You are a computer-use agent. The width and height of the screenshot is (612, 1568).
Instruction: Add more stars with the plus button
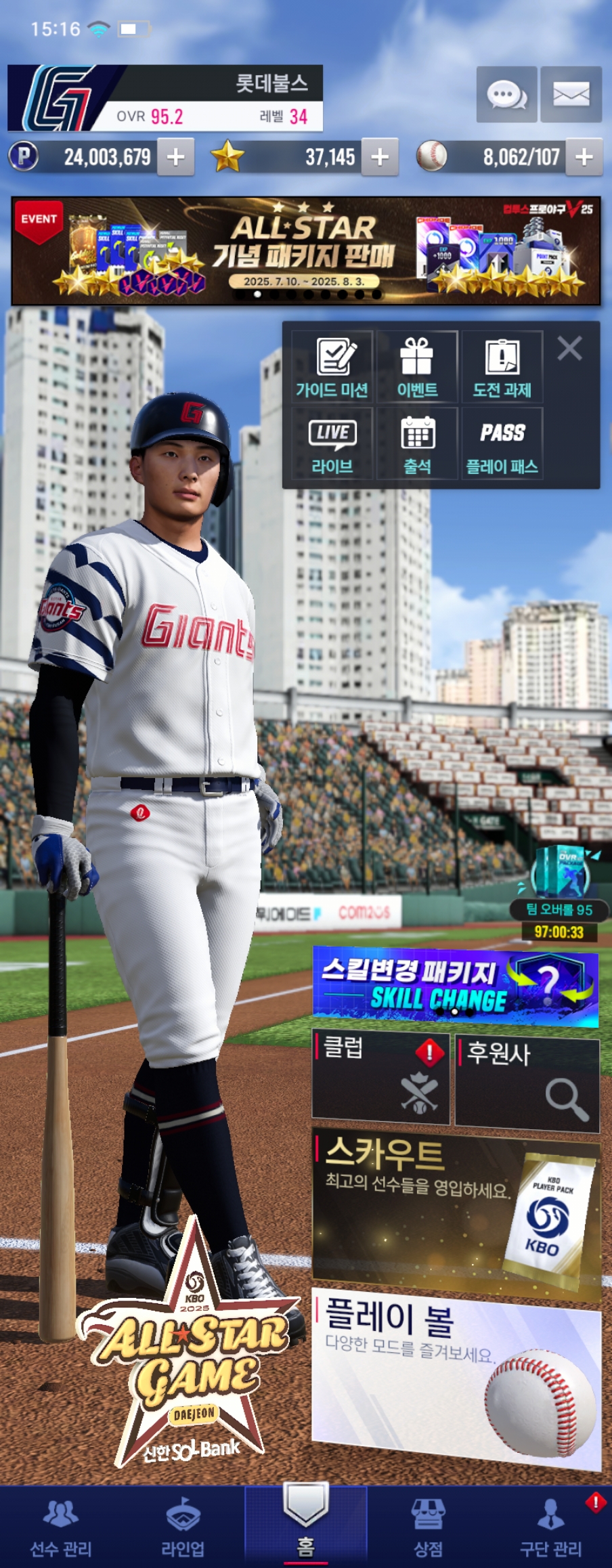(x=380, y=157)
